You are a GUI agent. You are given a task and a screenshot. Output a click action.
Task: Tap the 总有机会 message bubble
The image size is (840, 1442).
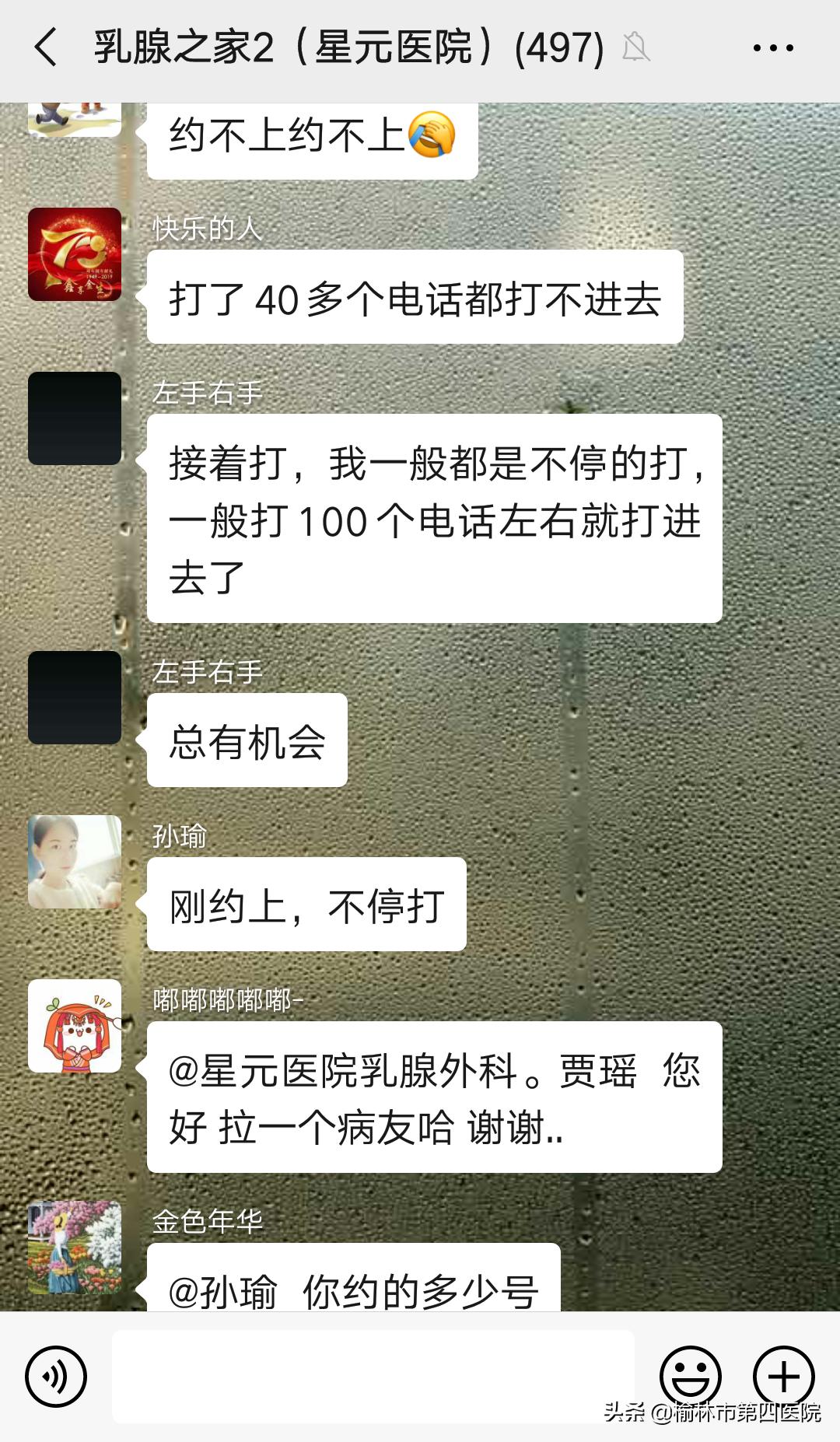point(247,740)
